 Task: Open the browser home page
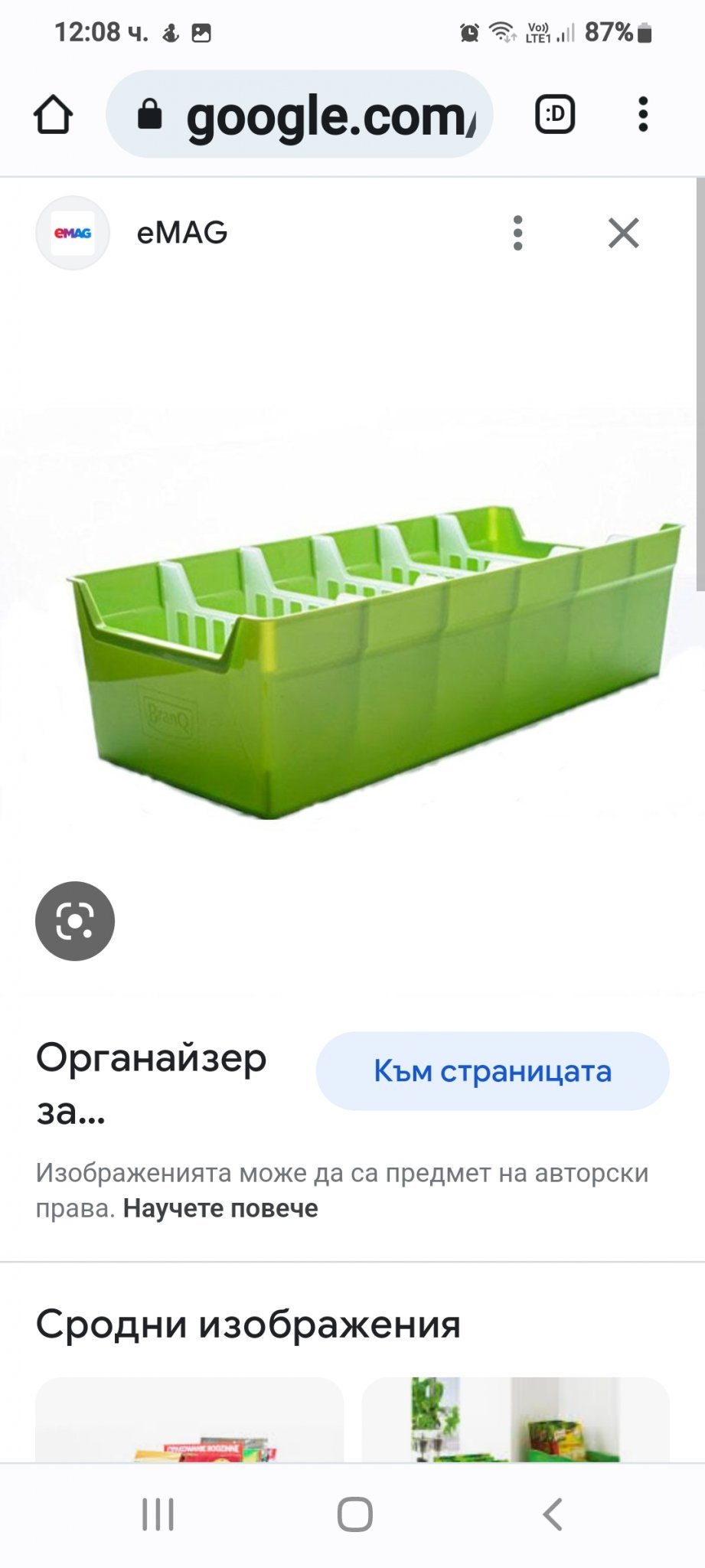(x=53, y=115)
